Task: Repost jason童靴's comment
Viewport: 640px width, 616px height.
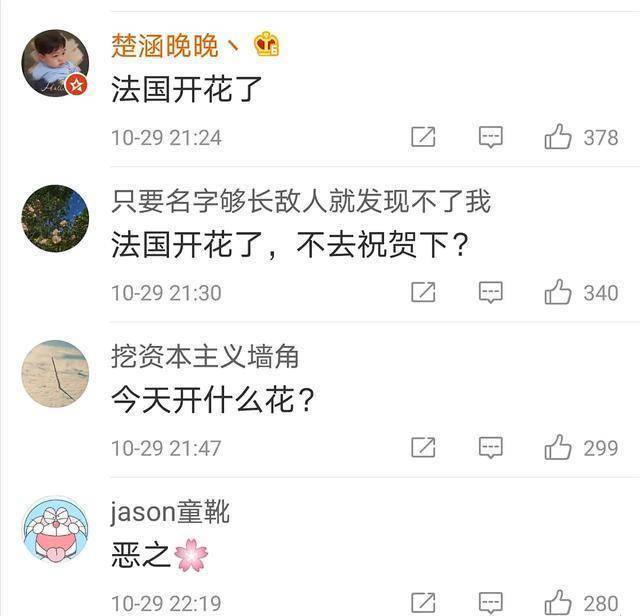Action: (423, 603)
